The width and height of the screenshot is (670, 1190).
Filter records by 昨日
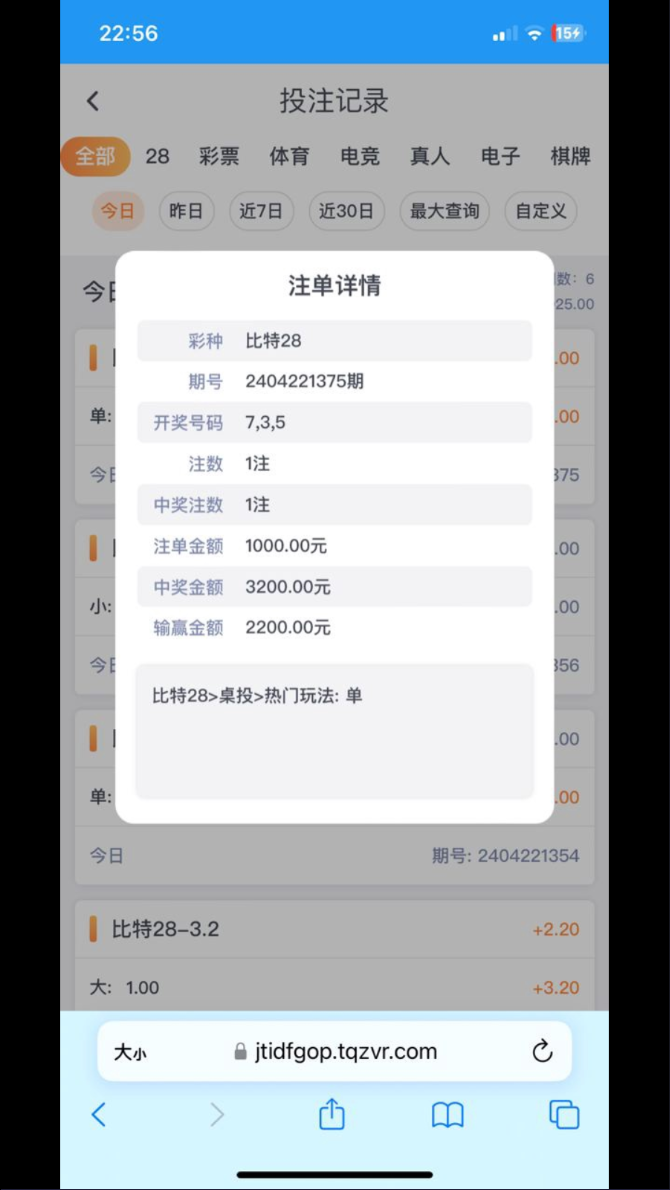coord(186,211)
